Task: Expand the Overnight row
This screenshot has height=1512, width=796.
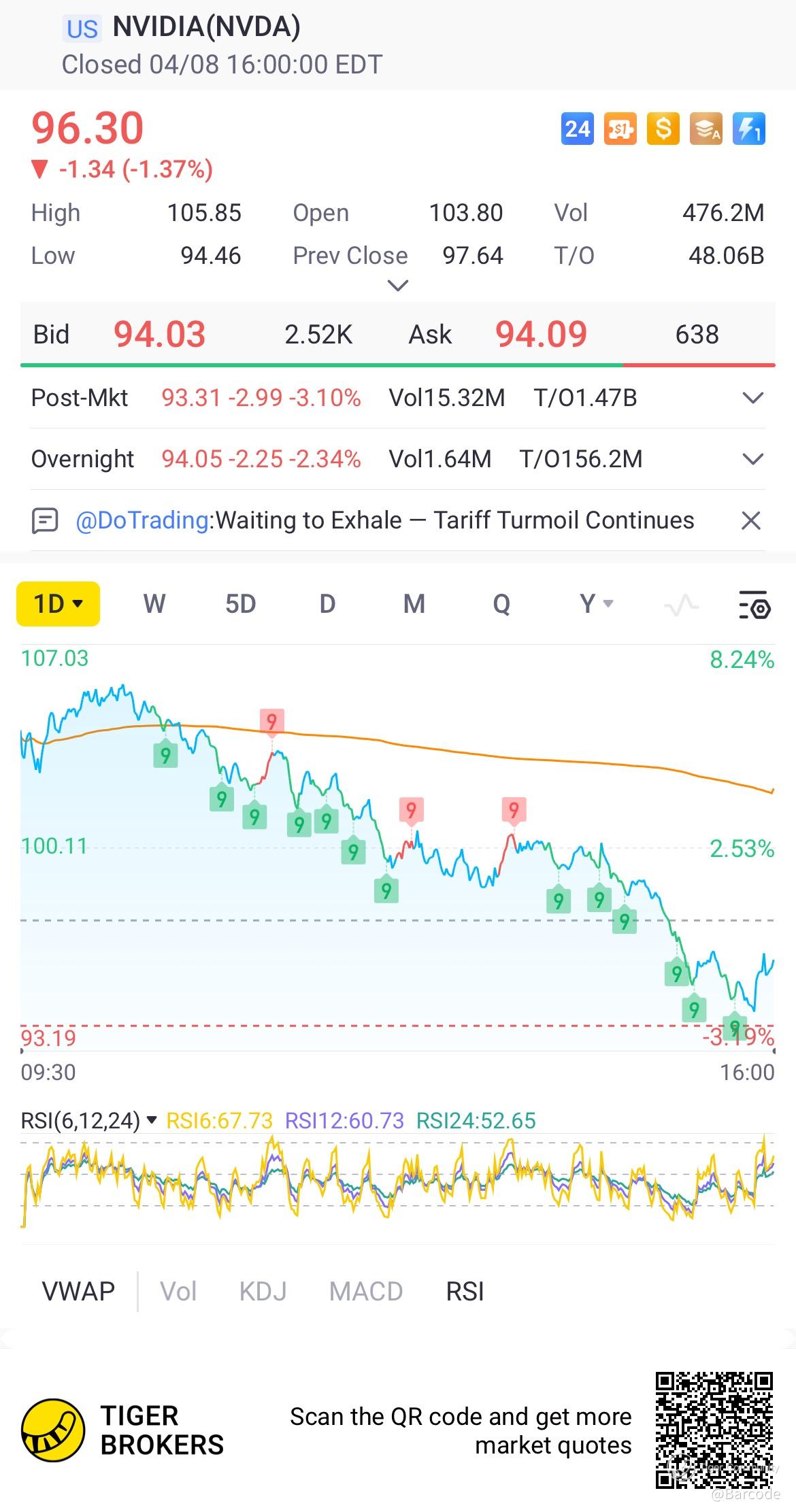Action: (752, 459)
